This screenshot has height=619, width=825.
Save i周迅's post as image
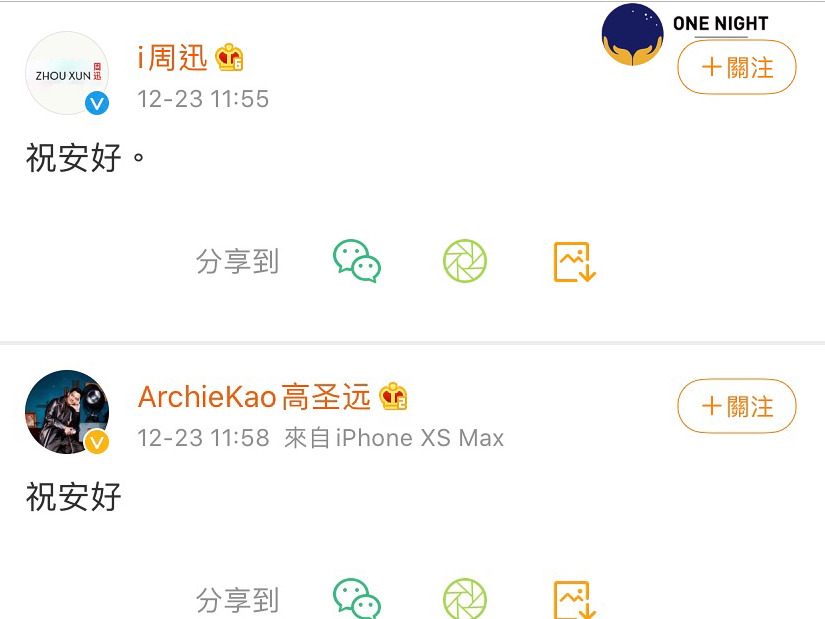click(x=575, y=261)
